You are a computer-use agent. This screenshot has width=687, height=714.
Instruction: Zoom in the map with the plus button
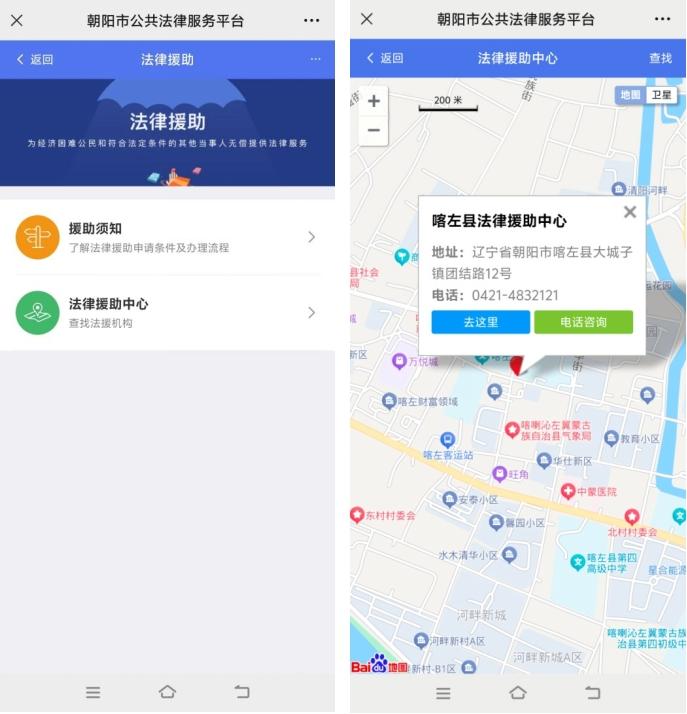click(x=374, y=101)
